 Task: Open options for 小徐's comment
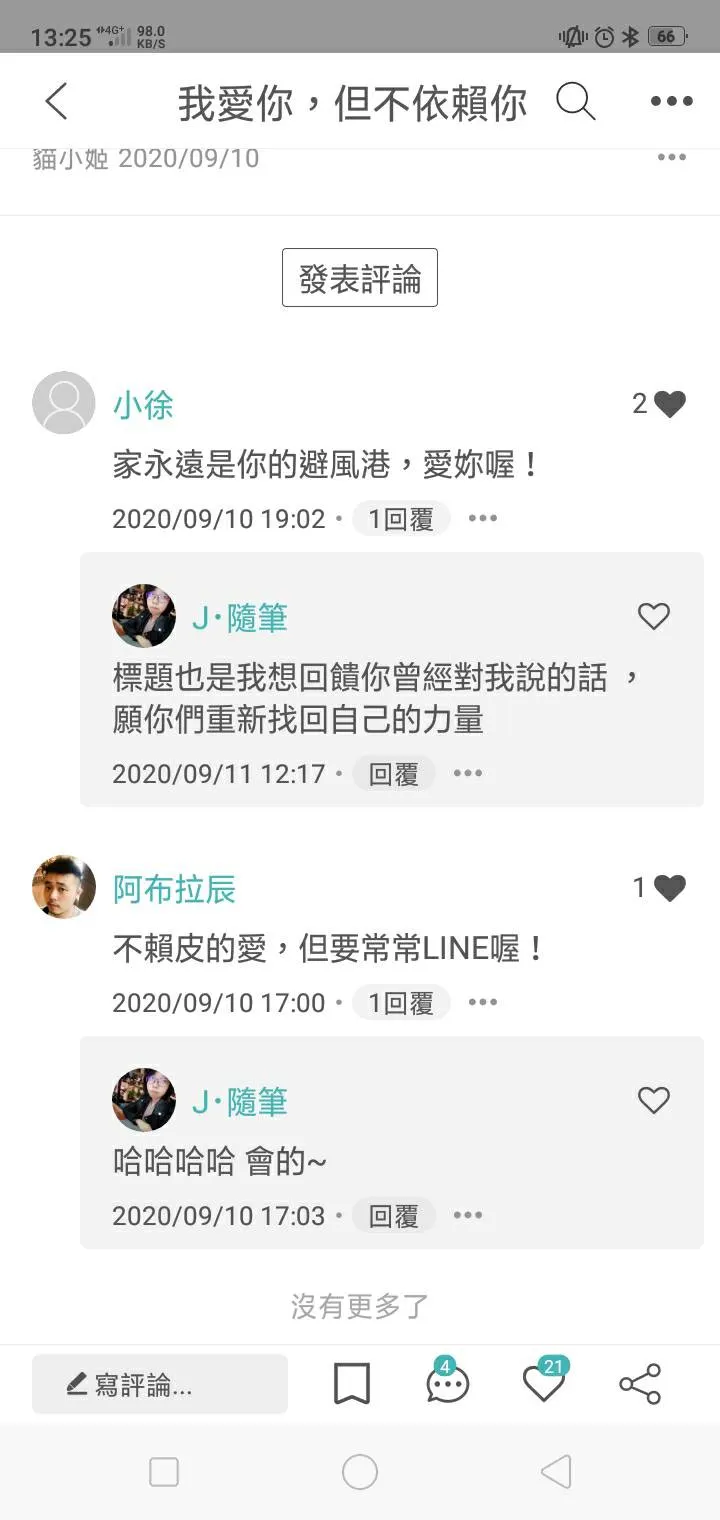point(483,518)
